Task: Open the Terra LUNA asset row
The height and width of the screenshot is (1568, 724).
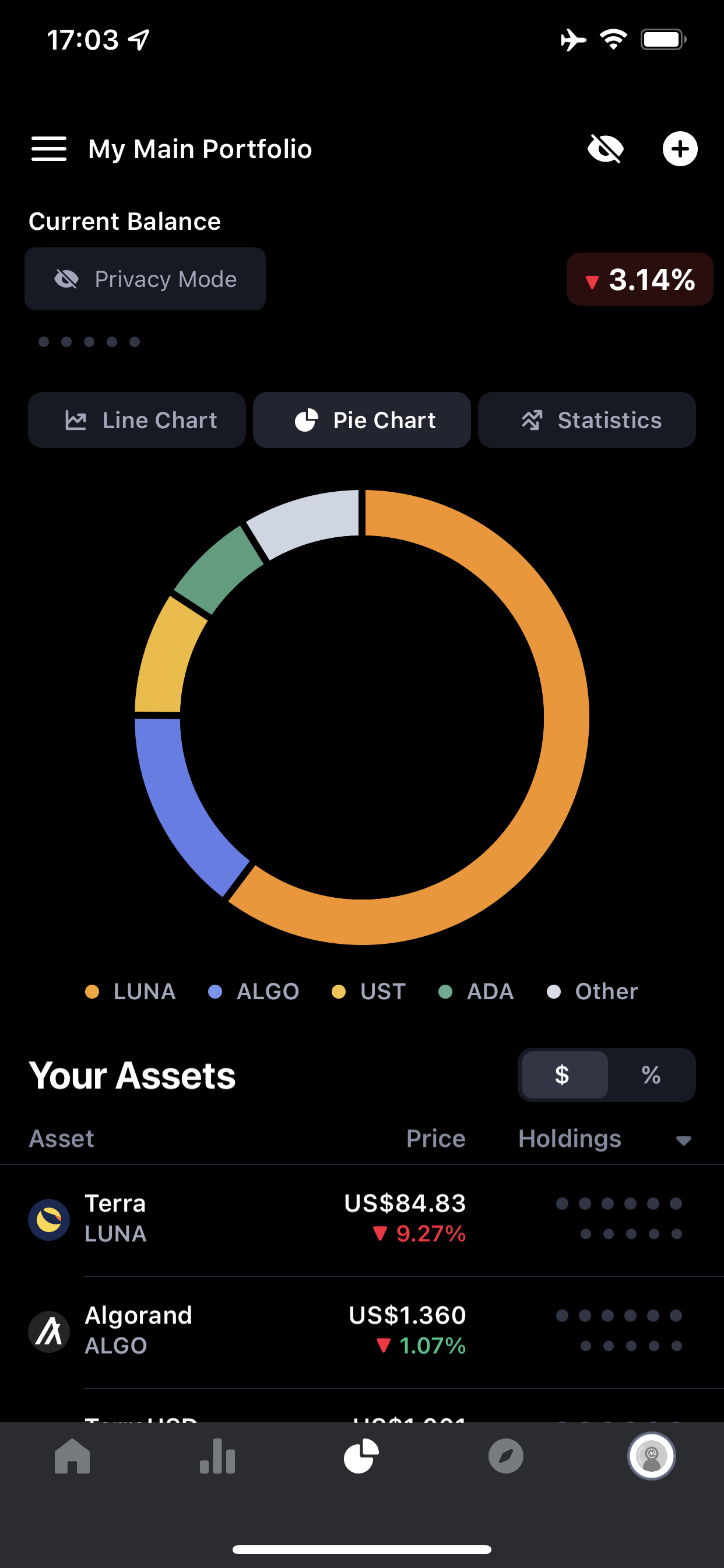Action: pos(362,1219)
